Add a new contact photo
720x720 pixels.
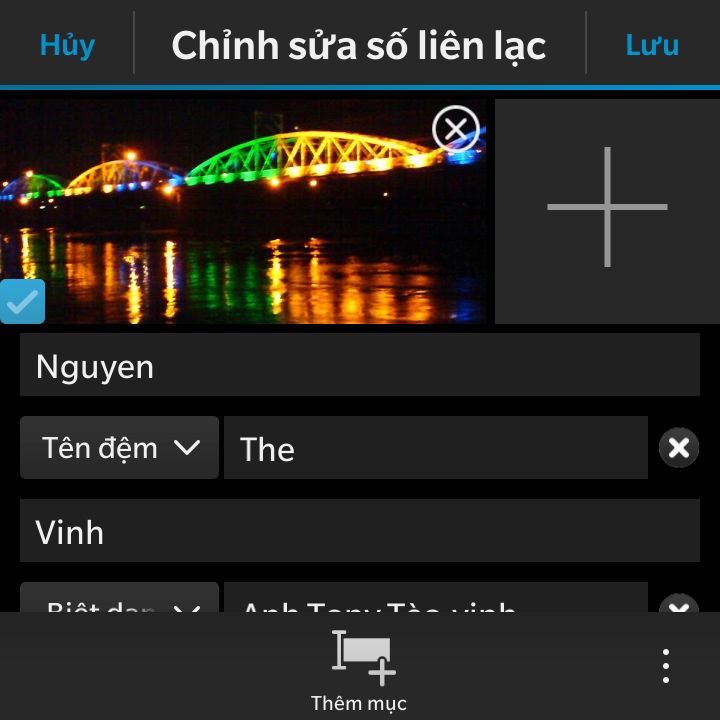tap(607, 208)
